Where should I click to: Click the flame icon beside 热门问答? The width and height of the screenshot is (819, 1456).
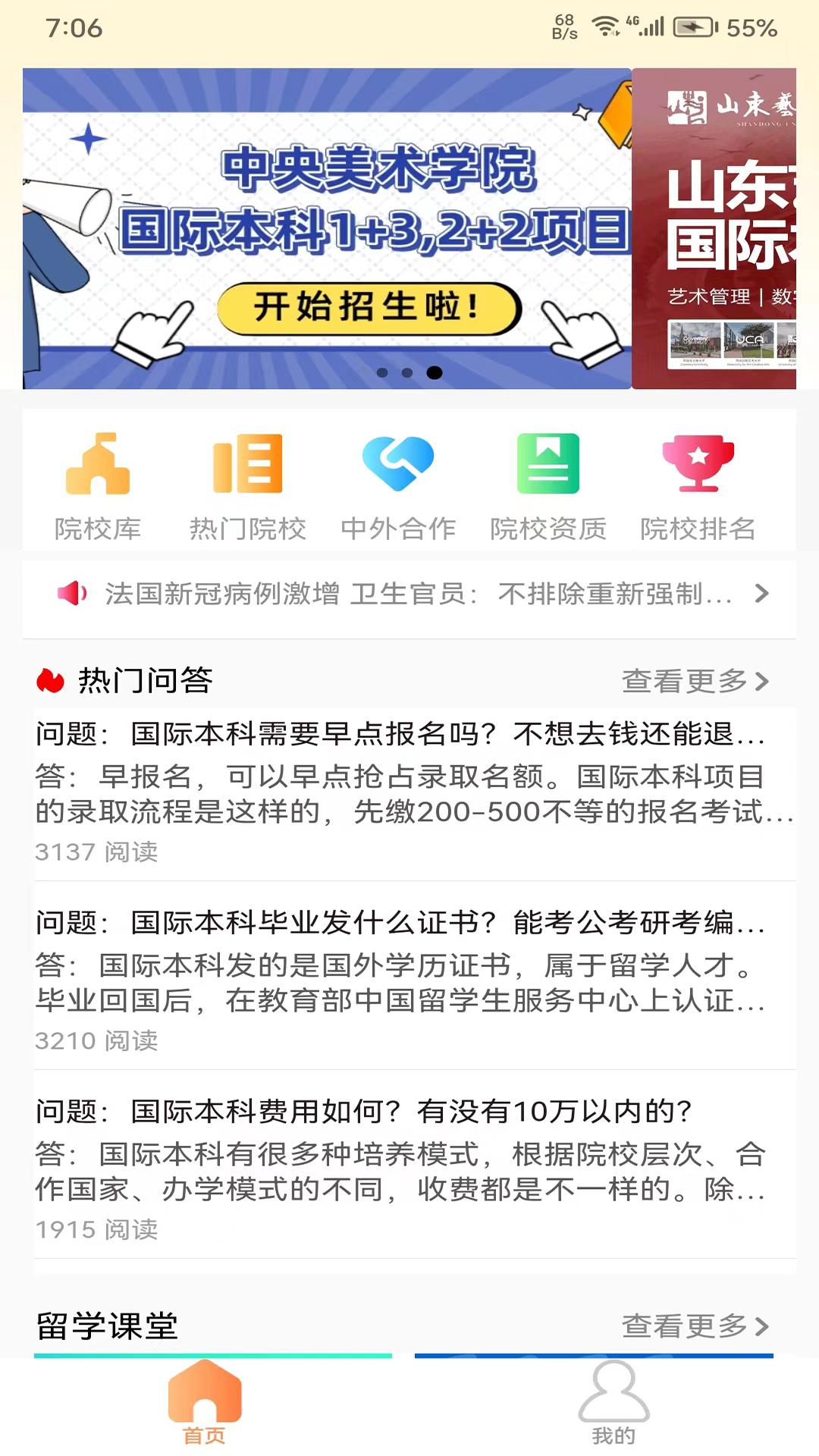(x=50, y=681)
